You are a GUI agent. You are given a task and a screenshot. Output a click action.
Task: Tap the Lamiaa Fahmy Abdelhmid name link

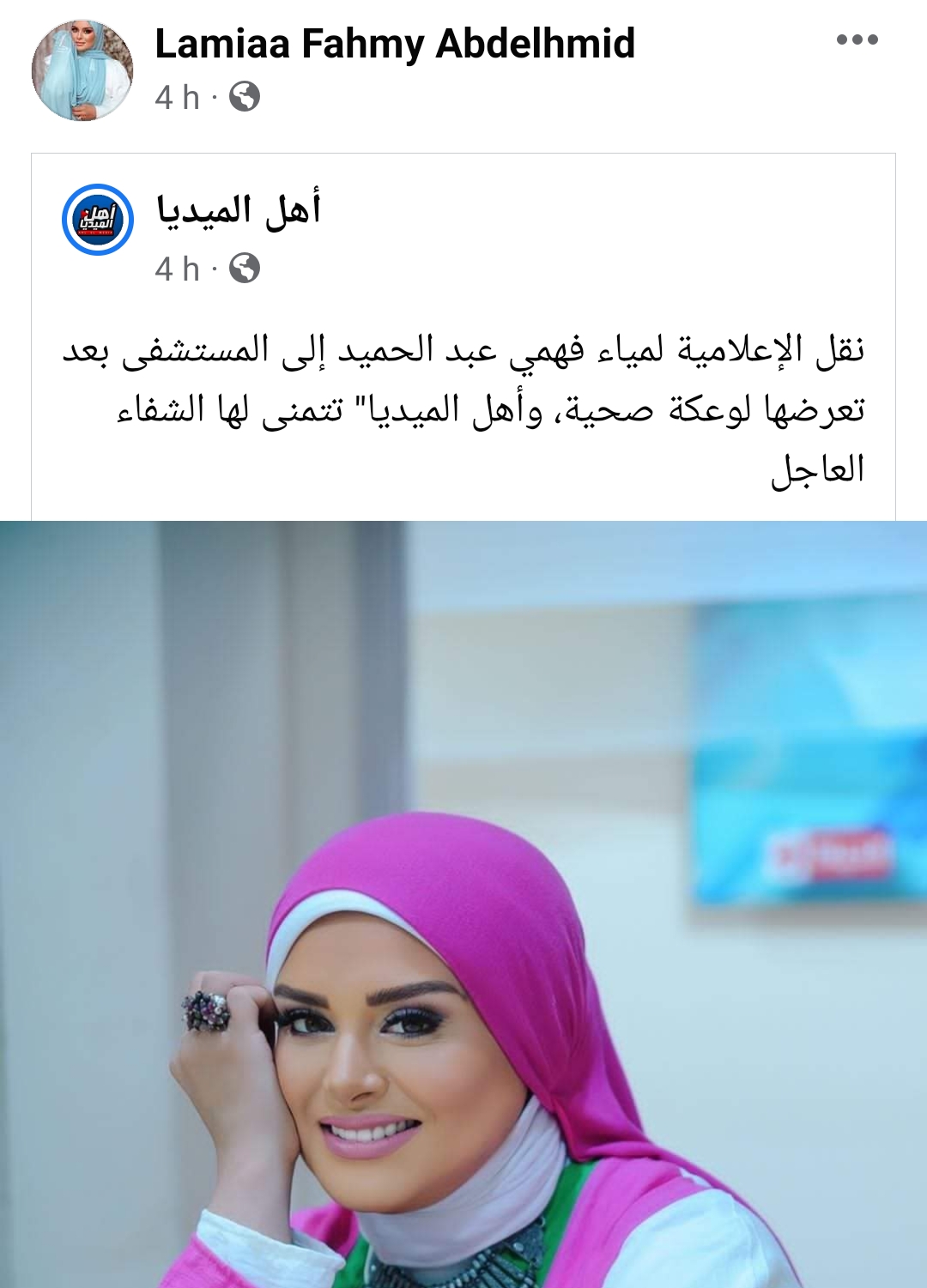[x=394, y=44]
